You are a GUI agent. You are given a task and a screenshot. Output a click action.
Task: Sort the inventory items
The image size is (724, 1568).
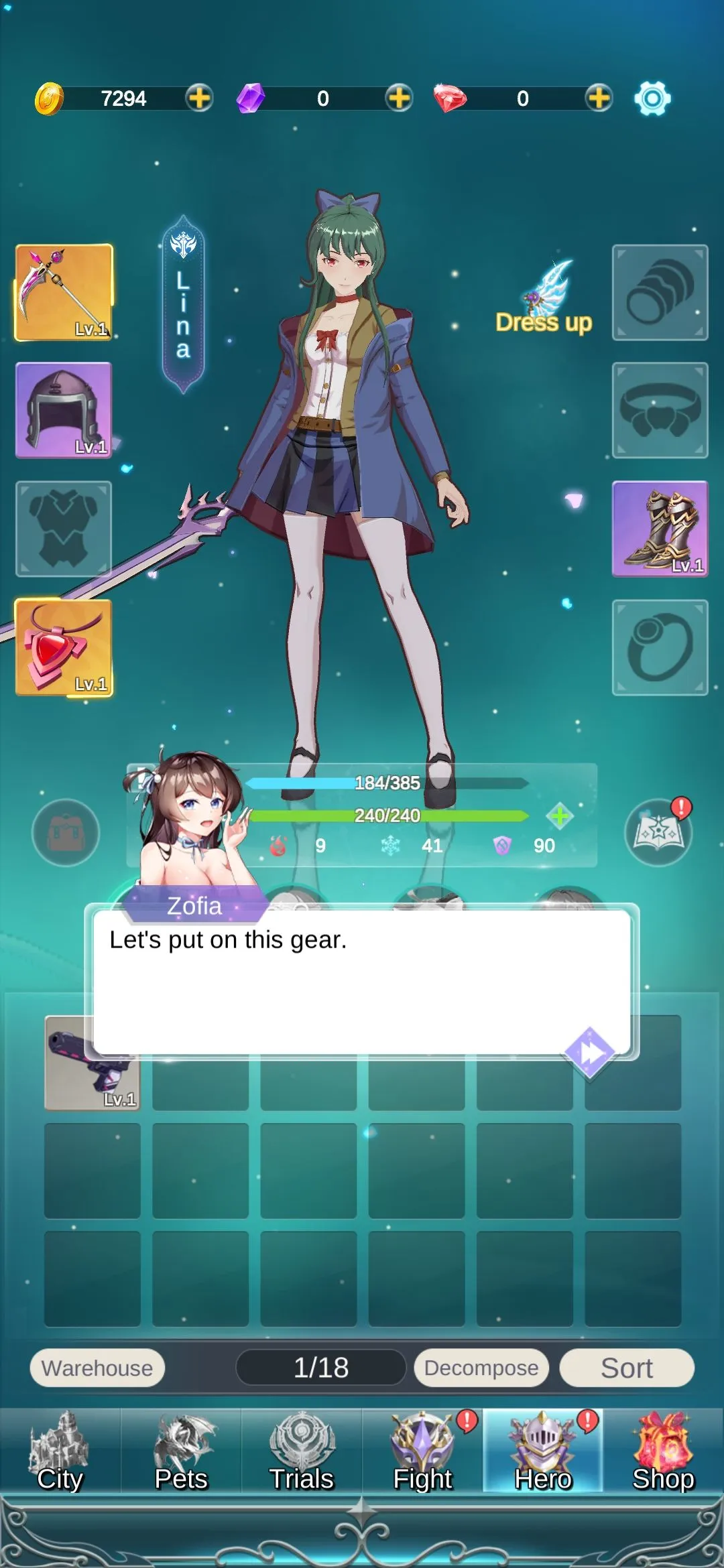[x=626, y=1368]
